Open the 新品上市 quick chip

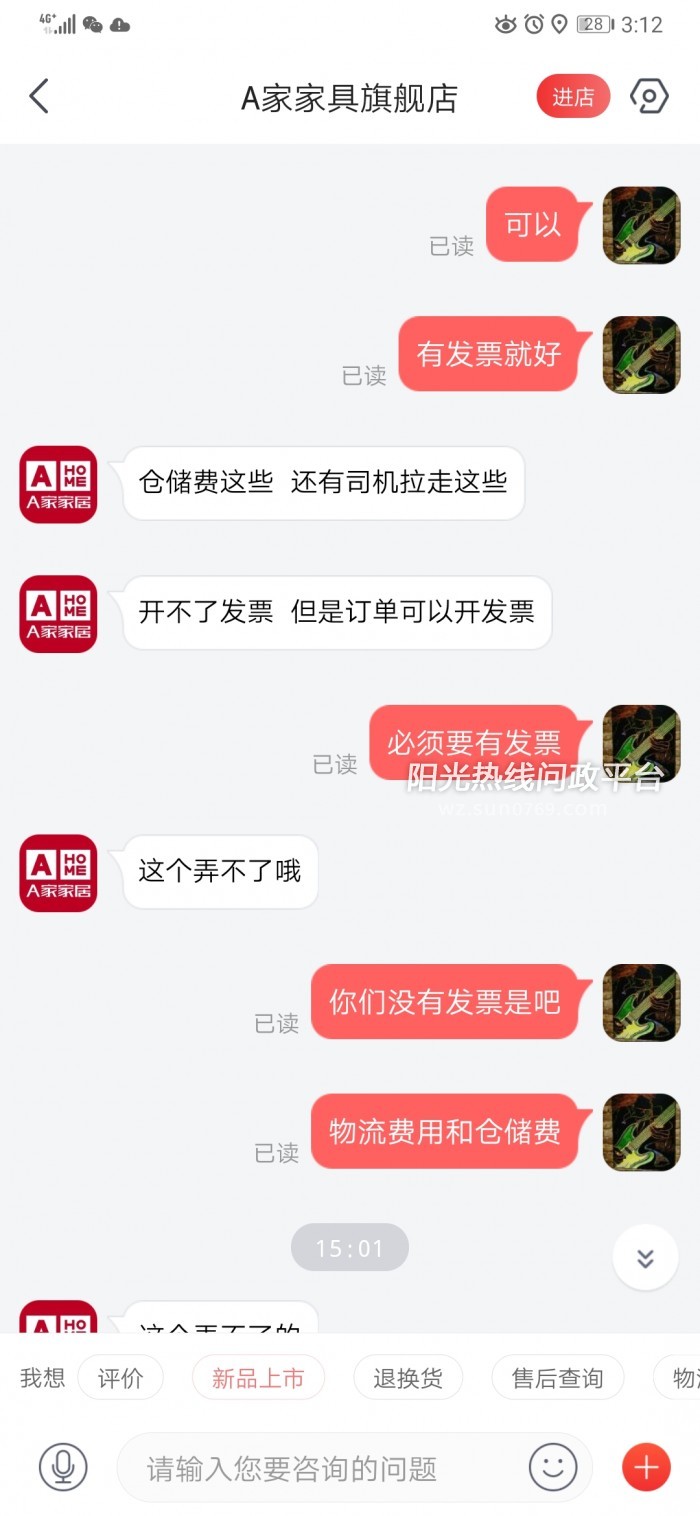pyautogui.click(x=258, y=1378)
